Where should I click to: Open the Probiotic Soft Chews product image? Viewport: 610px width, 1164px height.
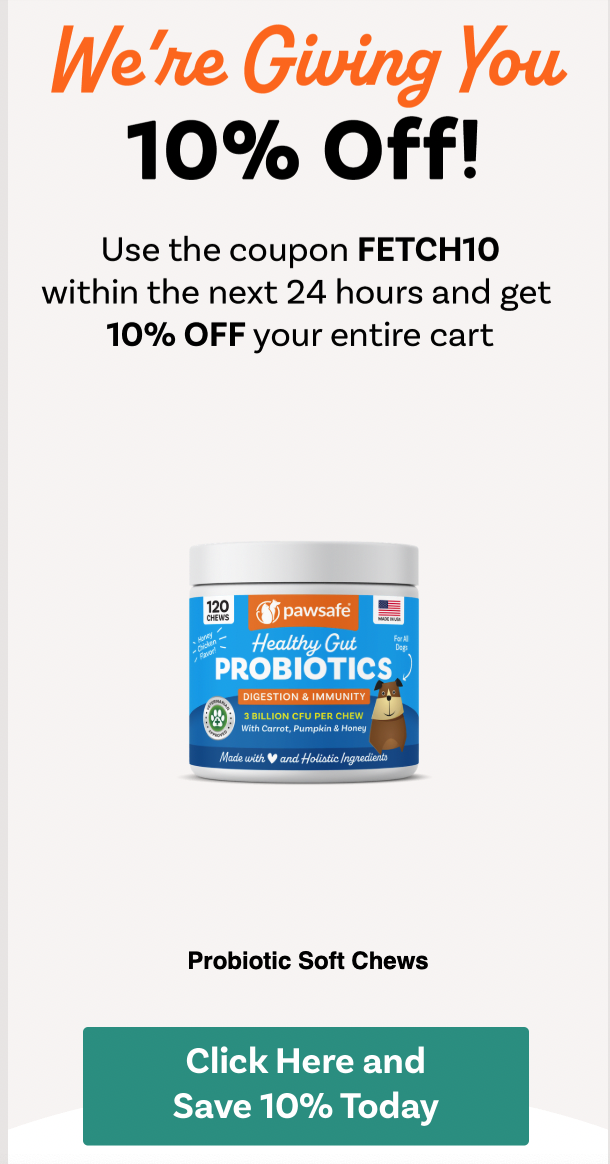(x=305, y=660)
